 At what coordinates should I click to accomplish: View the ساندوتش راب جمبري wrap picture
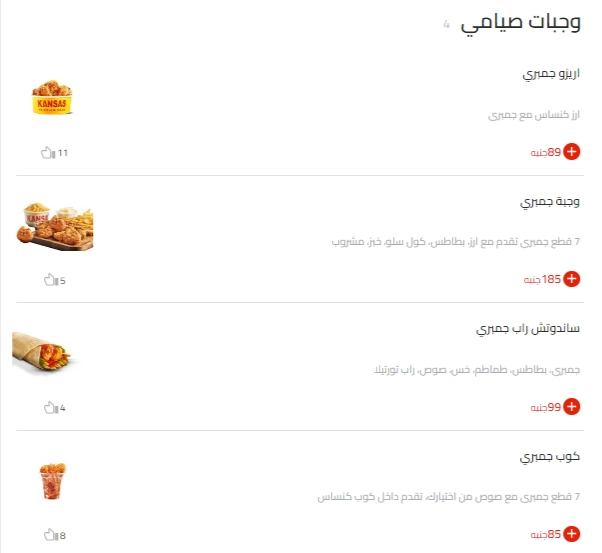pyautogui.click(x=46, y=352)
